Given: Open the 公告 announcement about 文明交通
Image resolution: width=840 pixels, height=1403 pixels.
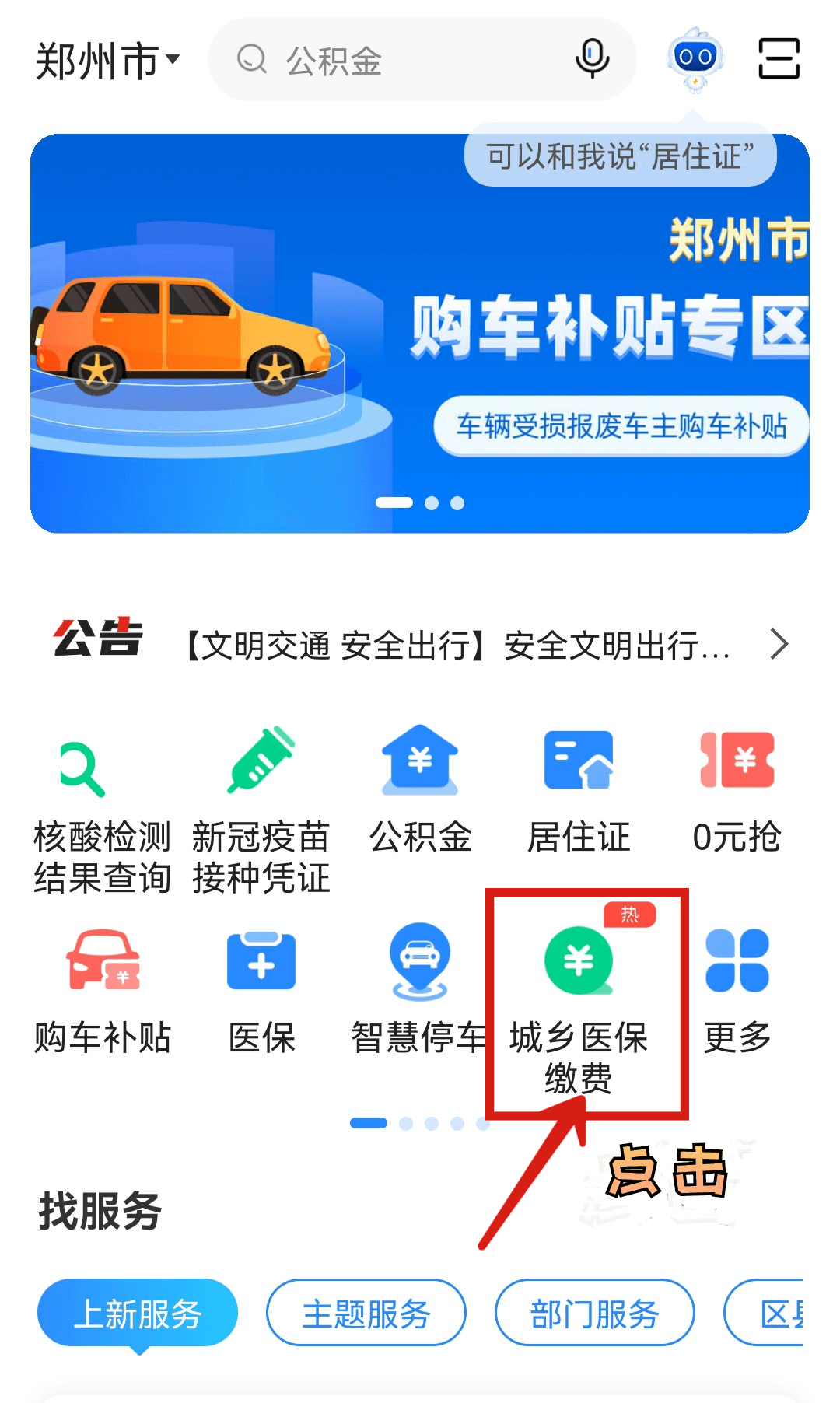Looking at the screenshot, I should [459, 645].
